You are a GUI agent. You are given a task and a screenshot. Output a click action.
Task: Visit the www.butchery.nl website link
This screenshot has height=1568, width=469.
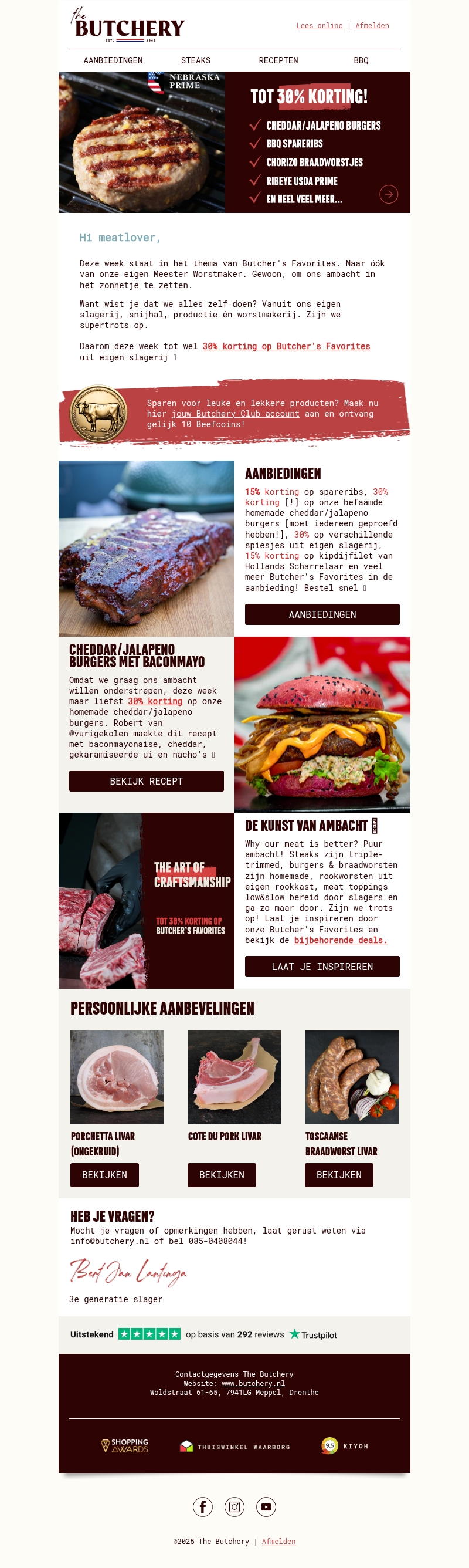[x=253, y=1384]
